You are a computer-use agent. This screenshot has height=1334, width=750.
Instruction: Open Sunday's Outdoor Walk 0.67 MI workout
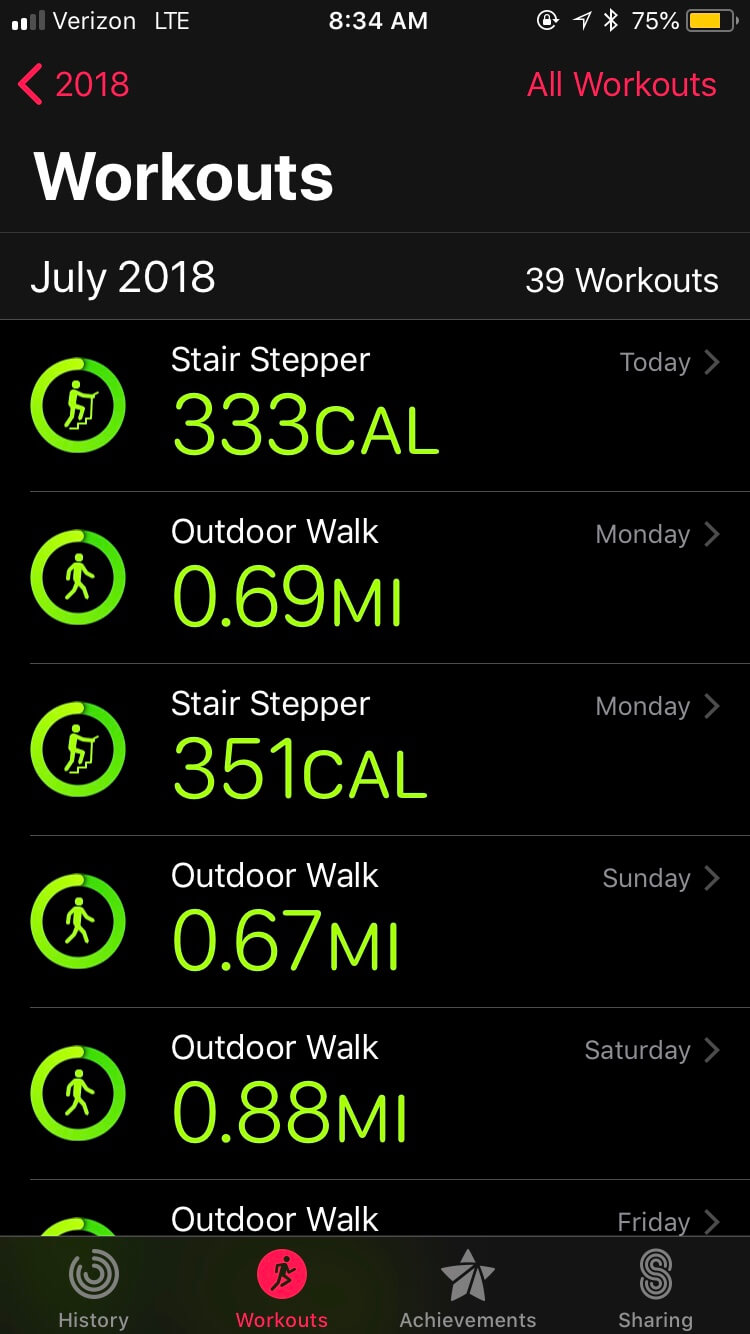375,922
